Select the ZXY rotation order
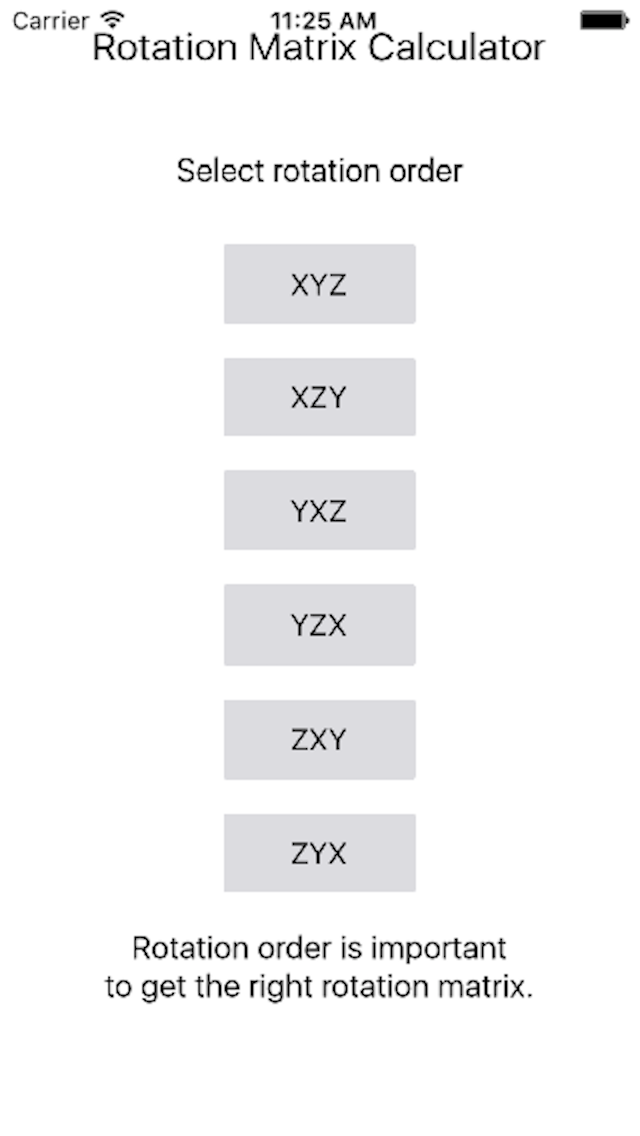640x1136 pixels. pyautogui.click(x=320, y=739)
